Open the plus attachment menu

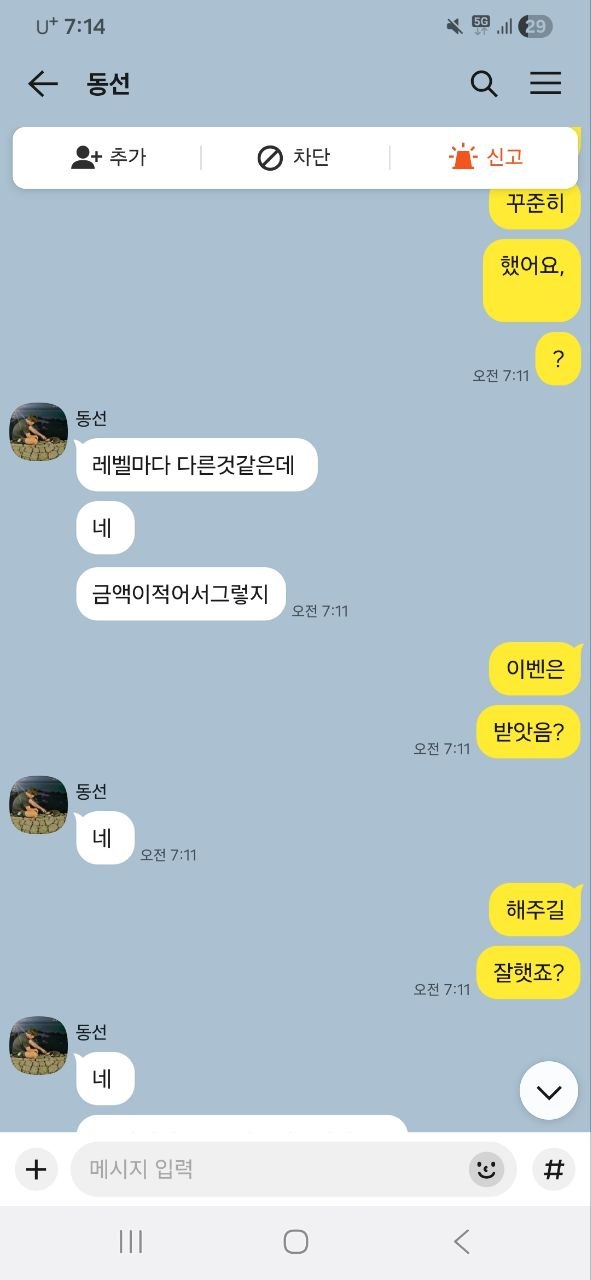click(36, 1169)
